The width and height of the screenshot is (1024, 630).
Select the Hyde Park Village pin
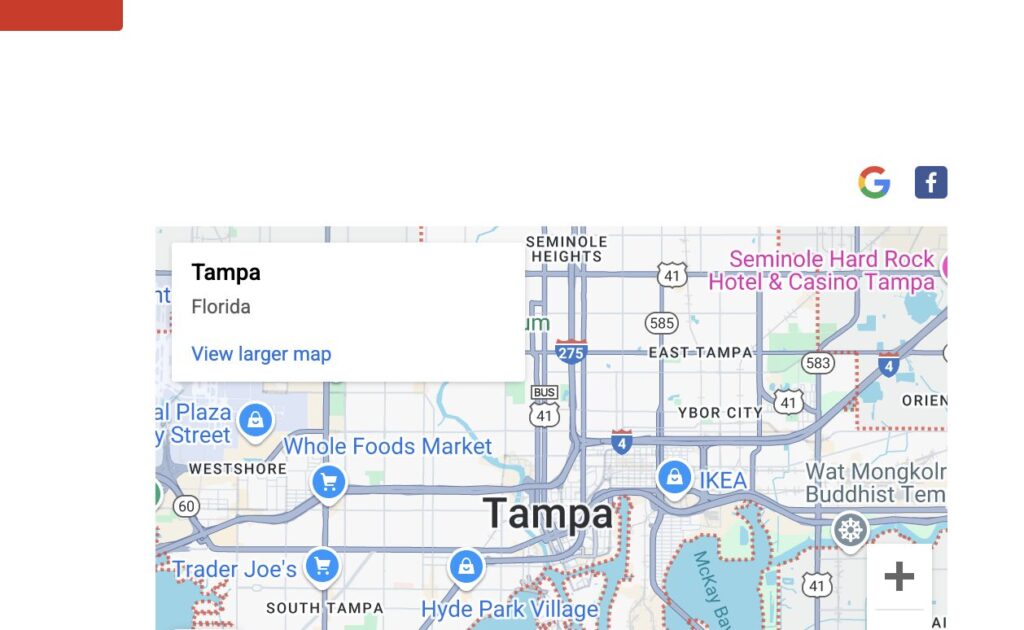click(x=465, y=567)
